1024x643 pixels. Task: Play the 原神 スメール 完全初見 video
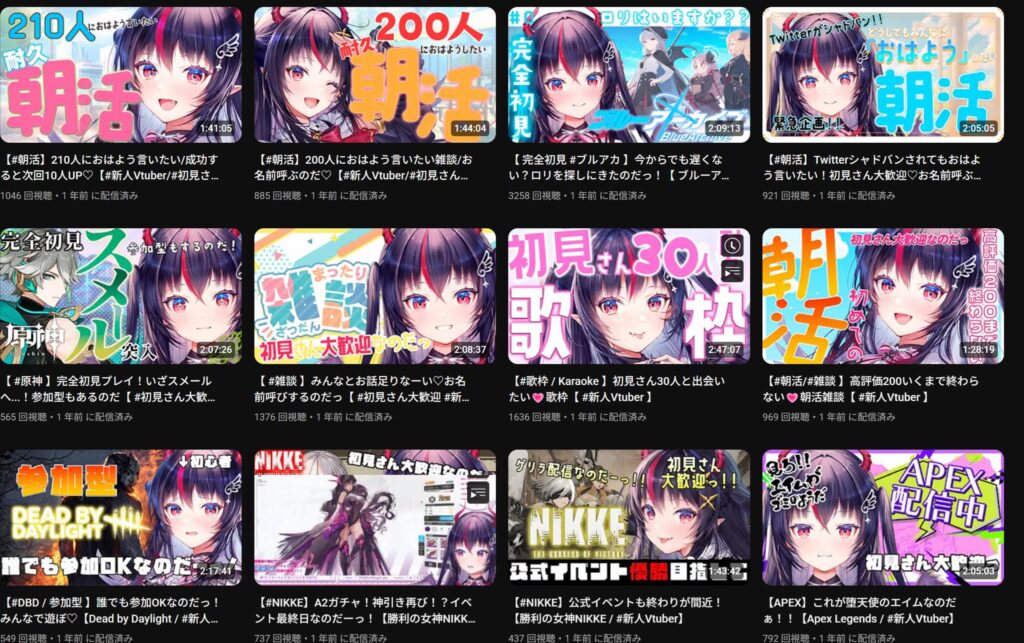click(120, 296)
